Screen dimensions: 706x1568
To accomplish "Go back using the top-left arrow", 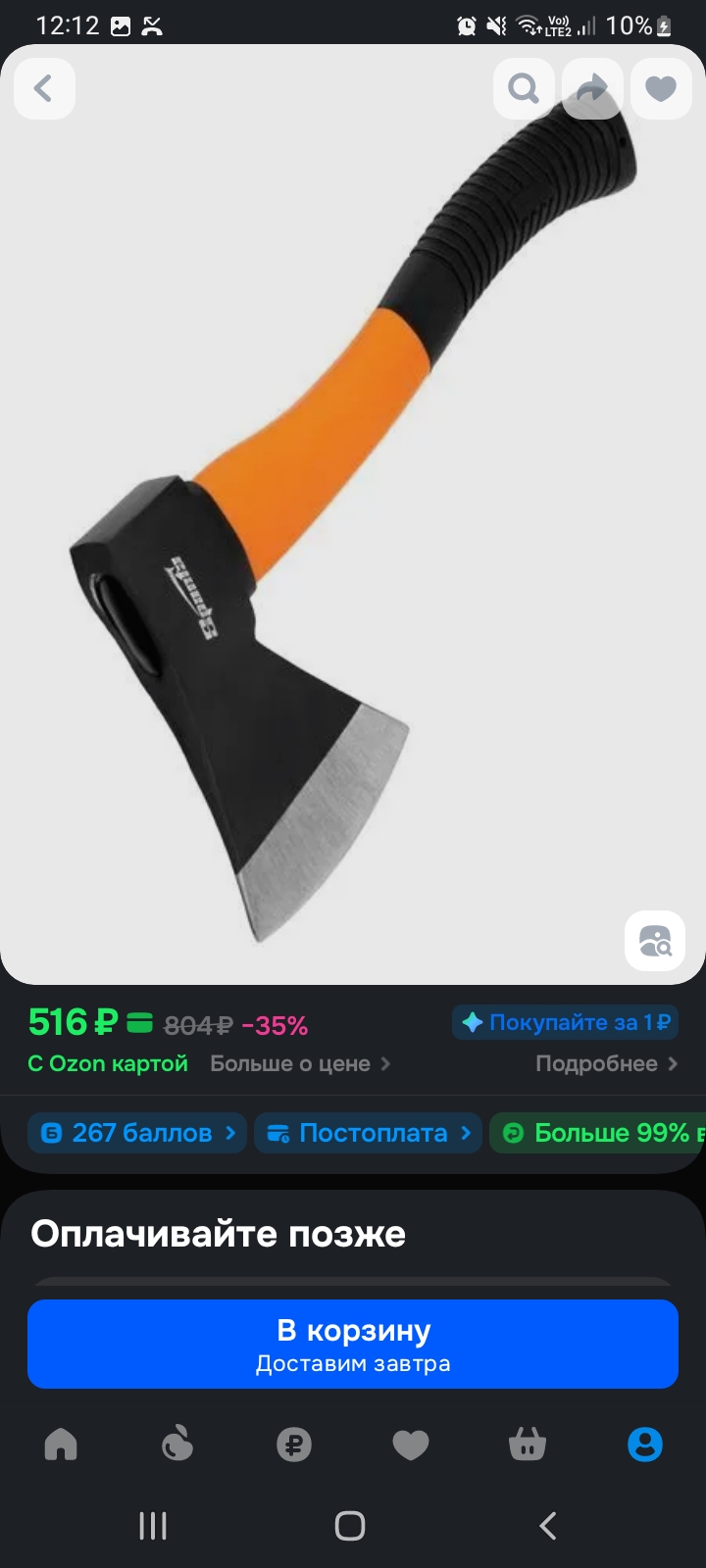I will coord(44,89).
